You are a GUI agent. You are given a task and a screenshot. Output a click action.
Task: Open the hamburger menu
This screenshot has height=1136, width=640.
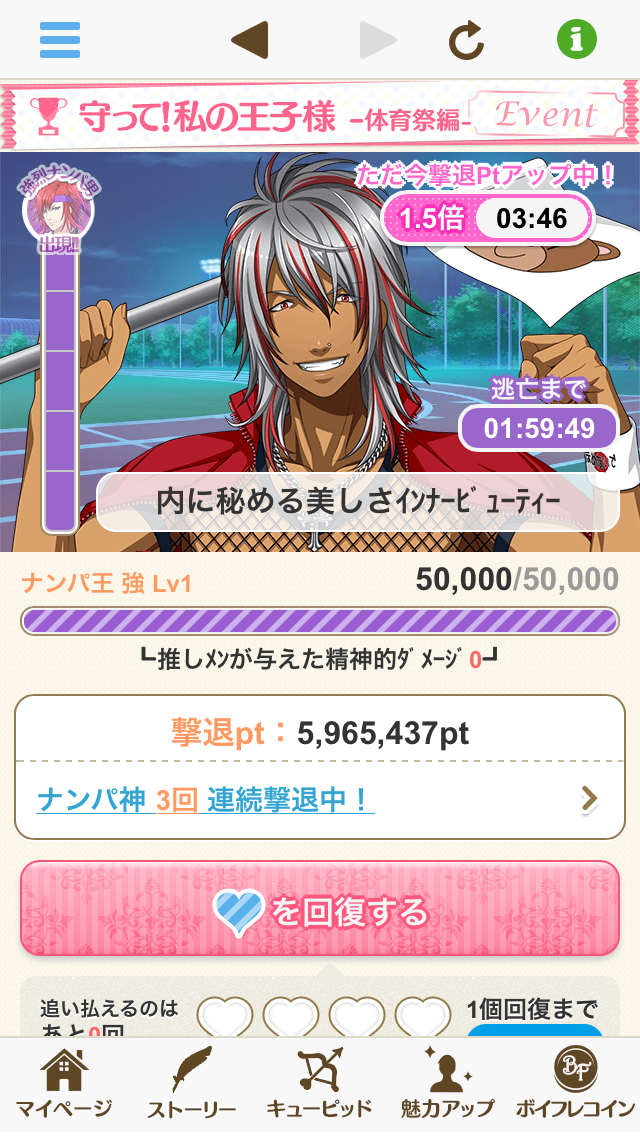pyautogui.click(x=60, y=40)
